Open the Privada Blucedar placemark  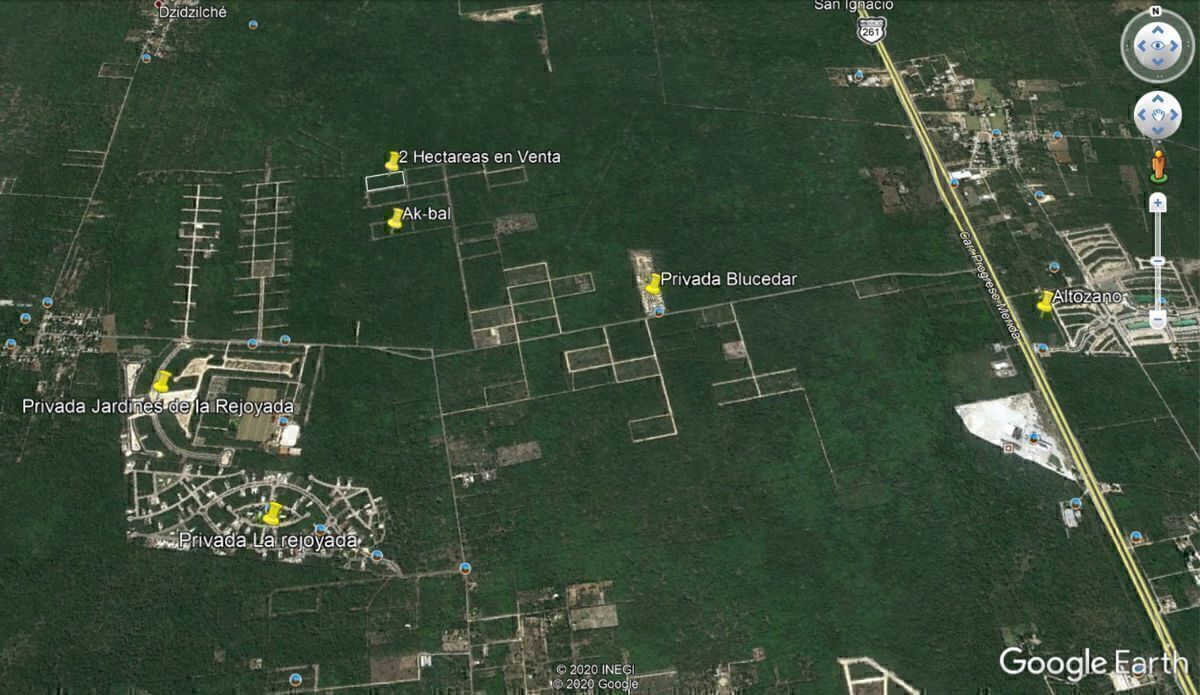pyautogui.click(x=653, y=284)
